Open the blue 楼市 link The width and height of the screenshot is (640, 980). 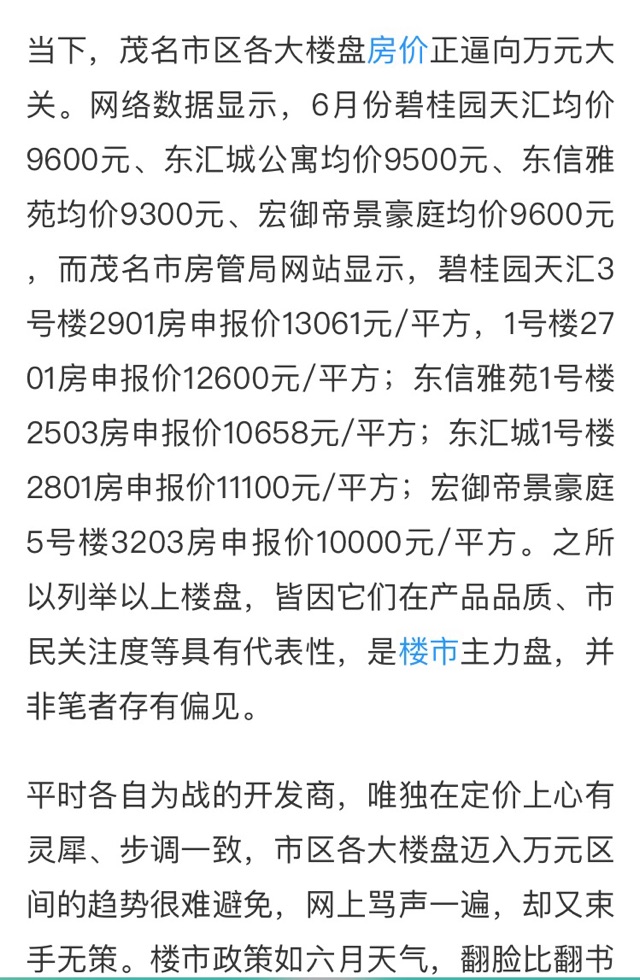pos(428,653)
